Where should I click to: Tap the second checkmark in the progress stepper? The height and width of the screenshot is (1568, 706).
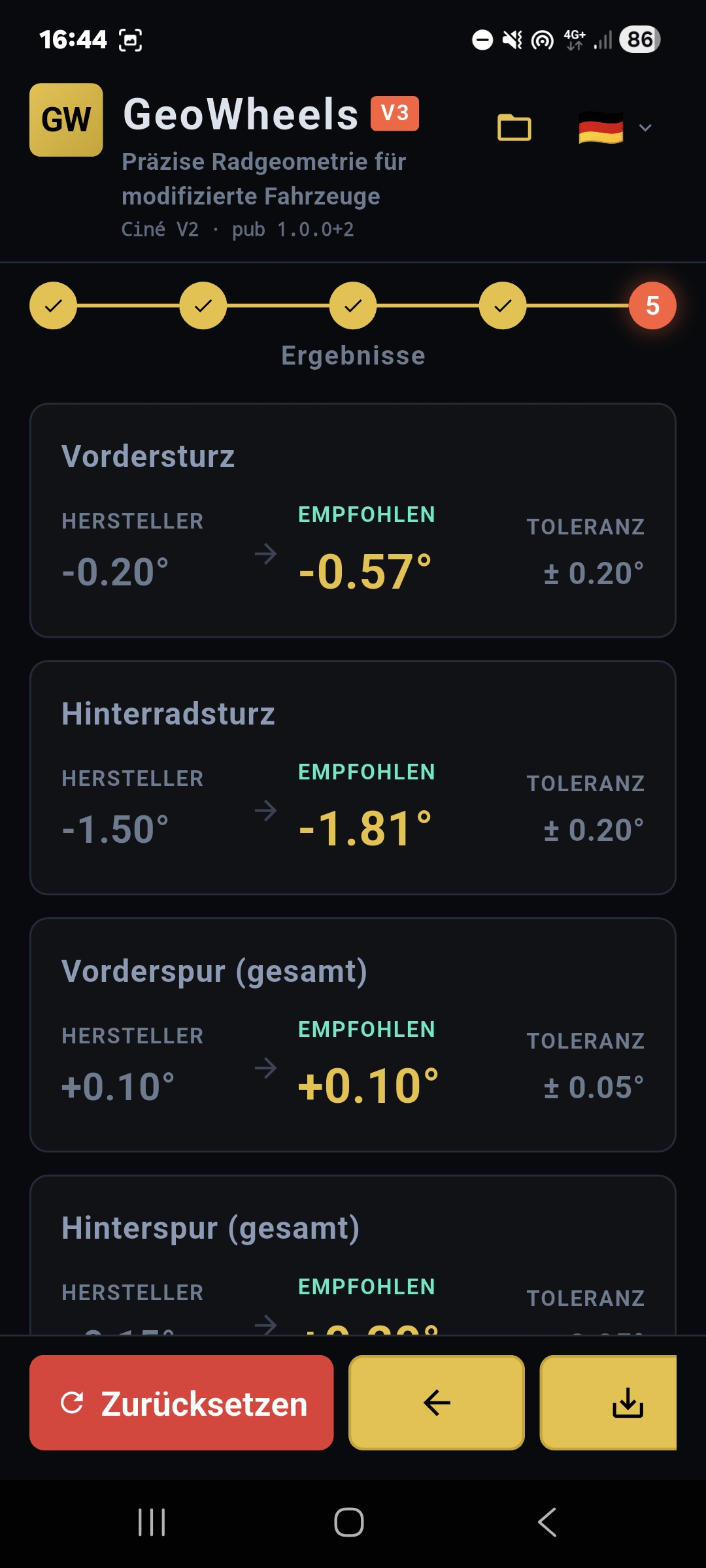(203, 307)
